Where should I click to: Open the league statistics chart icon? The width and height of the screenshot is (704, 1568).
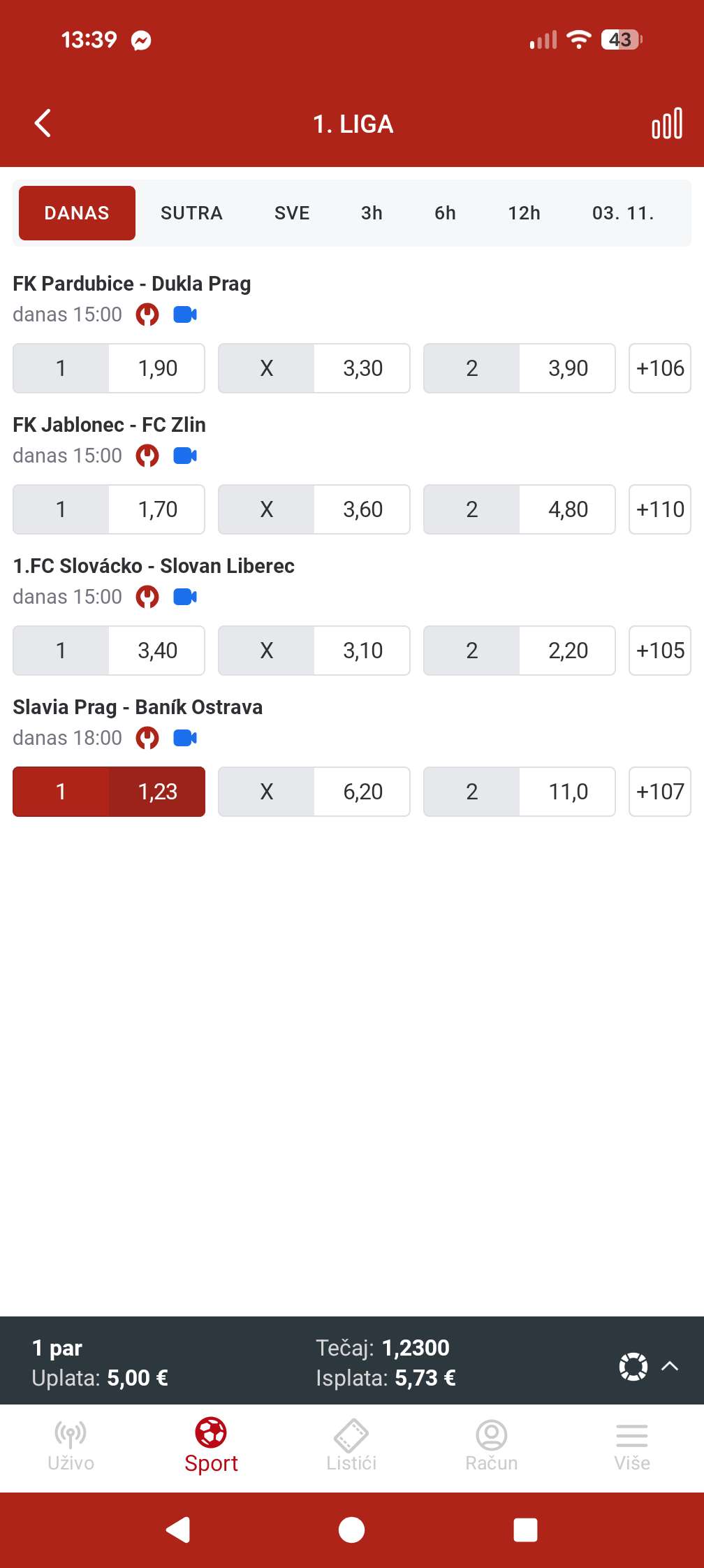666,124
